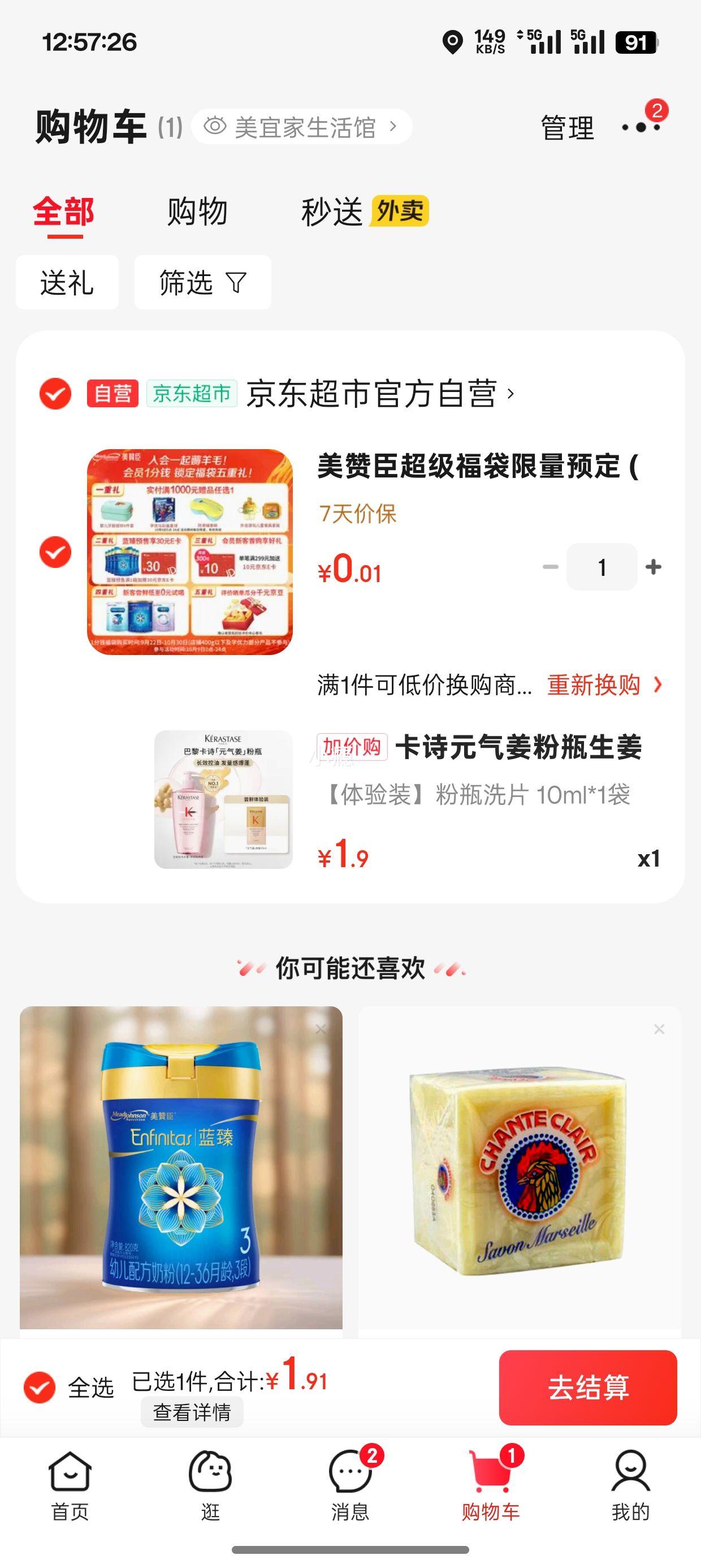701x1568 pixels.
Task: Open the Chante Clair soap product card
Action: 519,1169
